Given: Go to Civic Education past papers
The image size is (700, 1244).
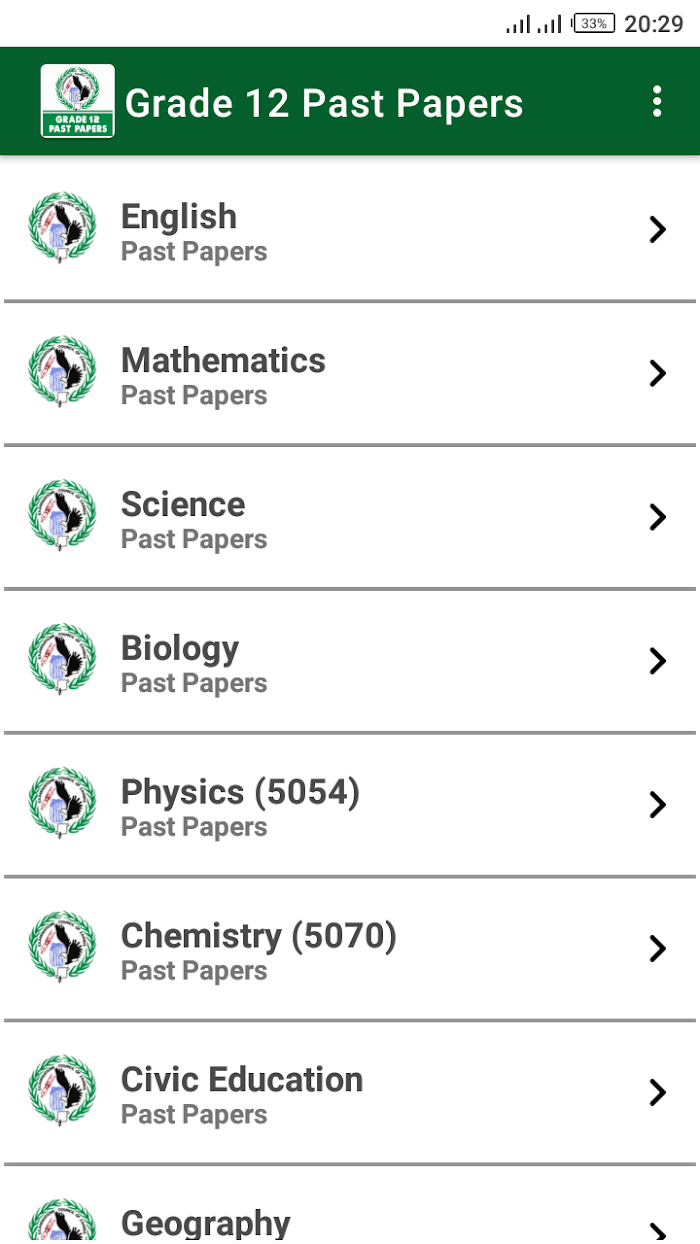Looking at the screenshot, I should click(350, 1093).
